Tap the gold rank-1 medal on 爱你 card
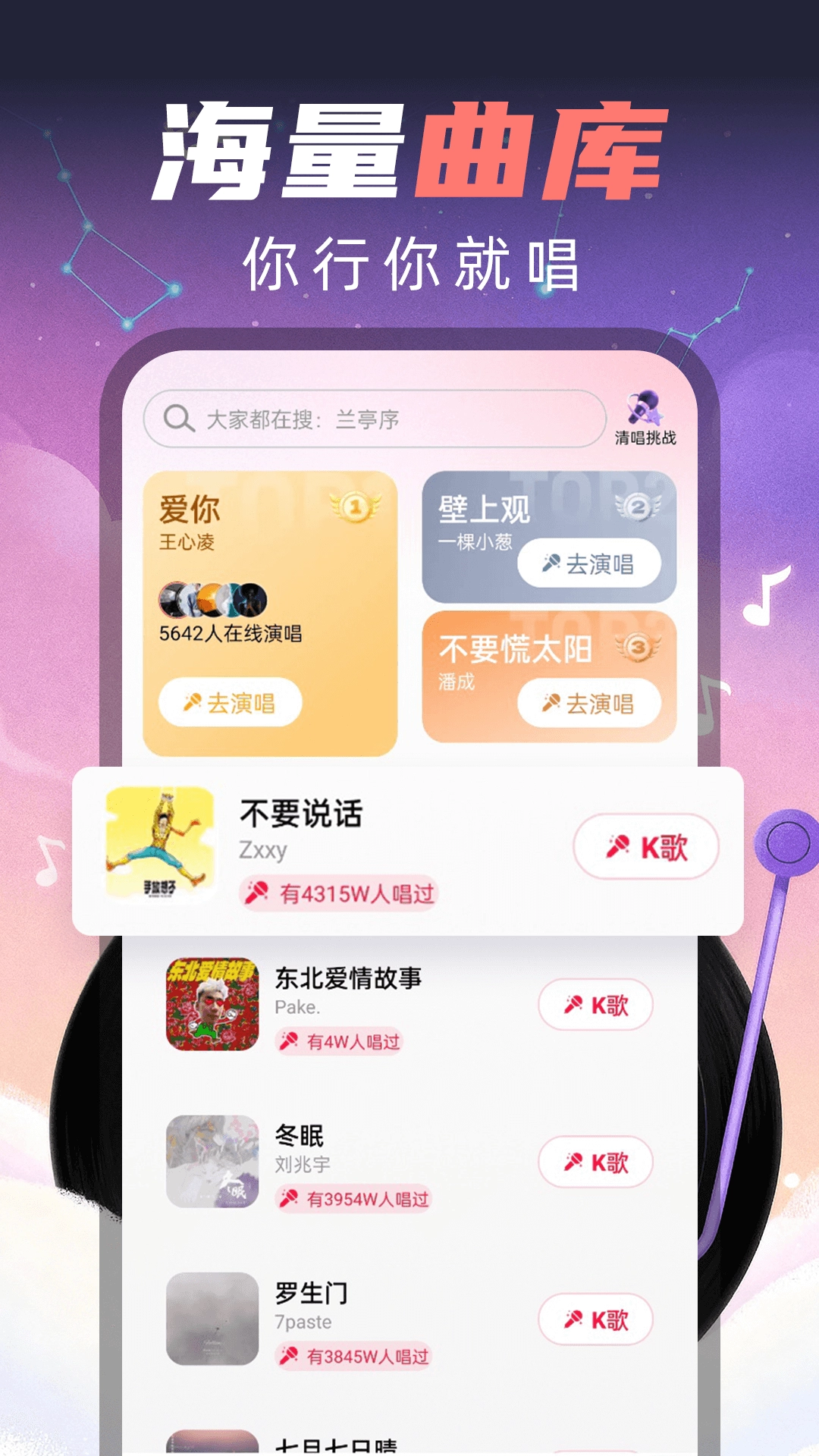This screenshot has height=1456, width=819. [353, 507]
